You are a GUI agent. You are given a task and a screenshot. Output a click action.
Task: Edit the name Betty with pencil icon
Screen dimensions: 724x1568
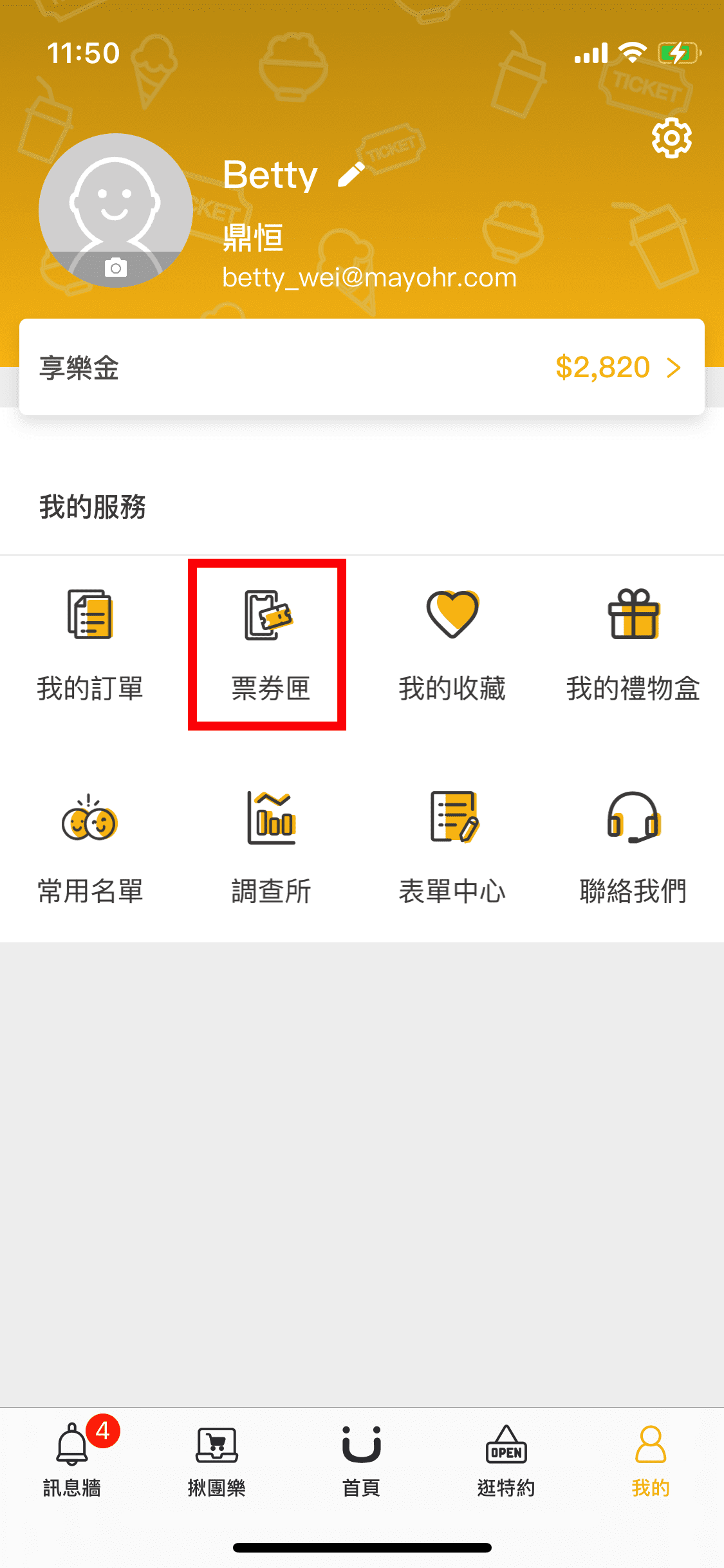pos(351,174)
